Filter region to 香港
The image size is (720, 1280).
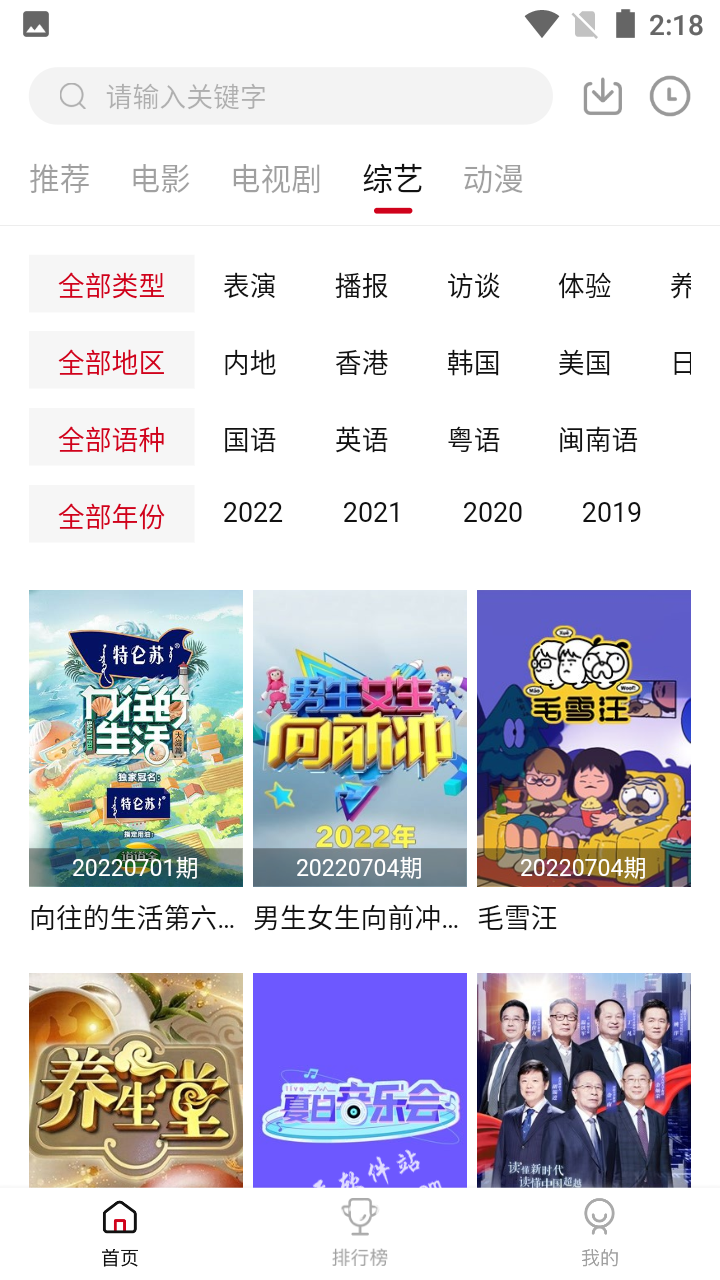[x=362, y=363]
